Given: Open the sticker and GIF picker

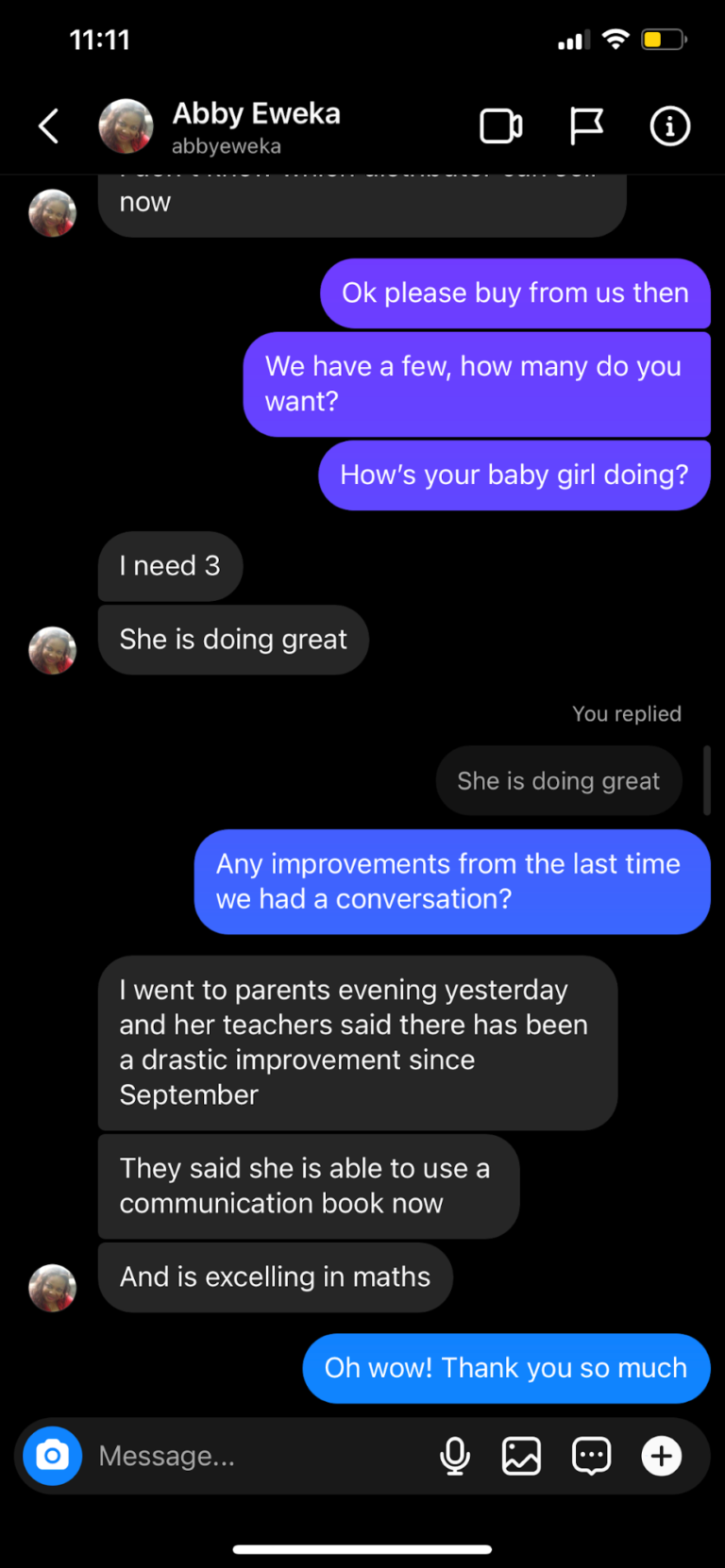Looking at the screenshot, I should (592, 1456).
